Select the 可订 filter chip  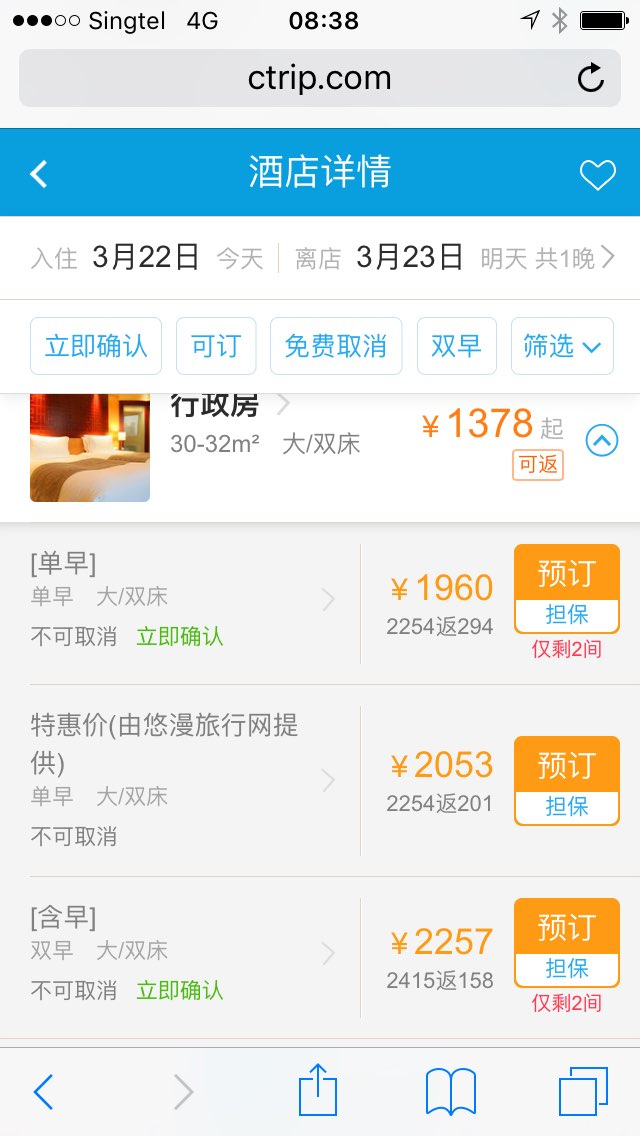click(216, 346)
